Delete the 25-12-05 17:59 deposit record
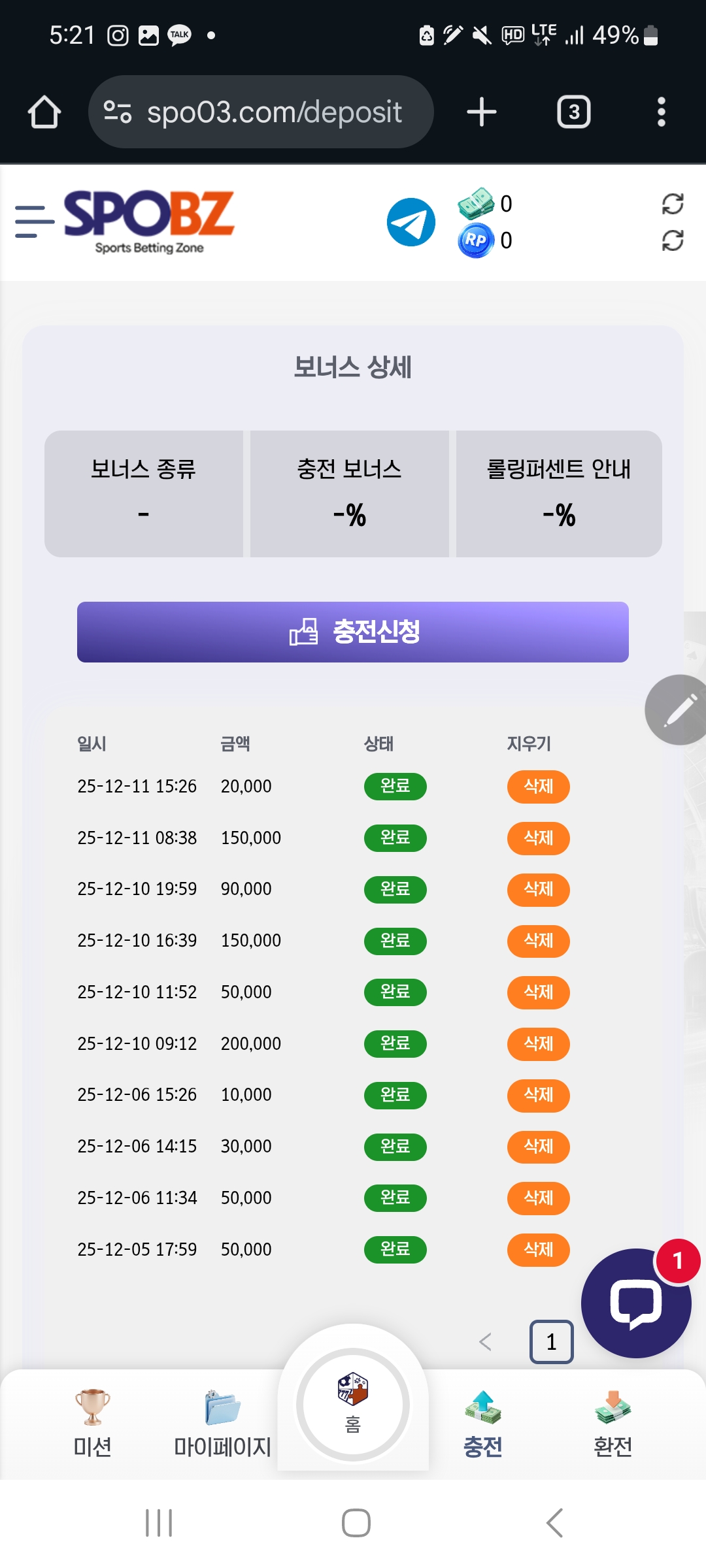The height and width of the screenshot is (1568, 706). point(538,1249)
